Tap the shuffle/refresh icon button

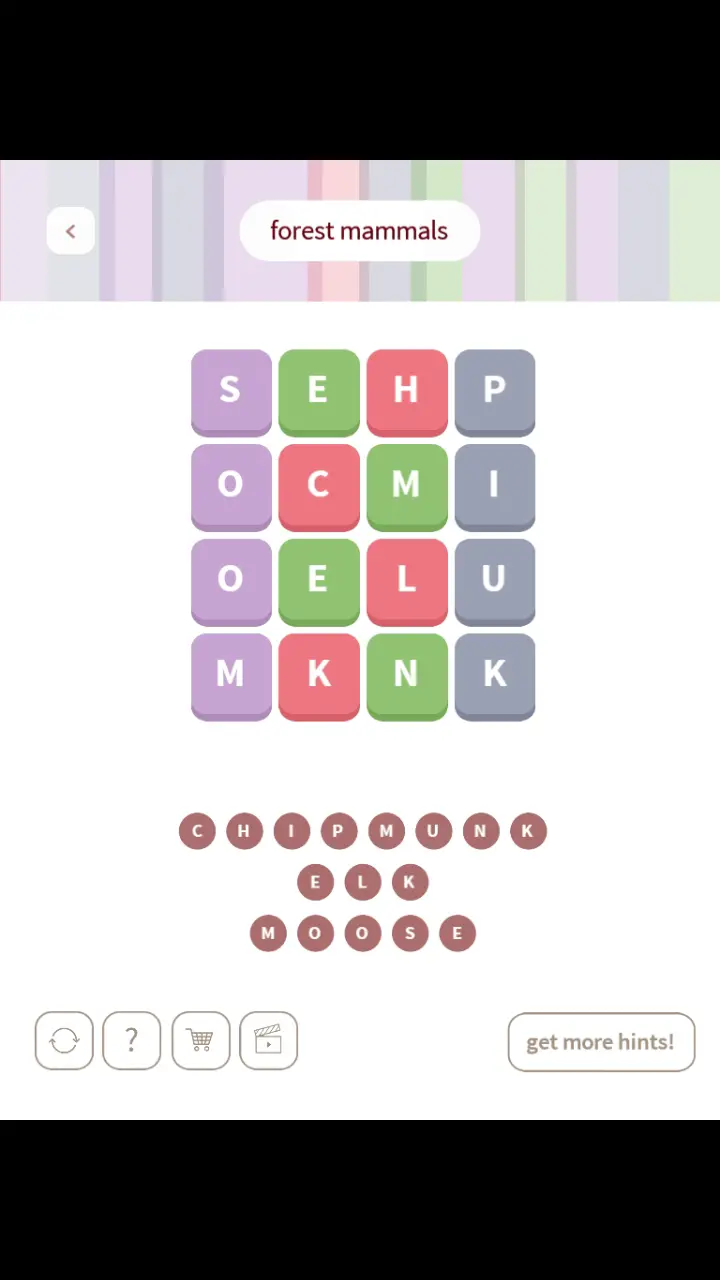pyautogui.click(x=64, y=1041)
